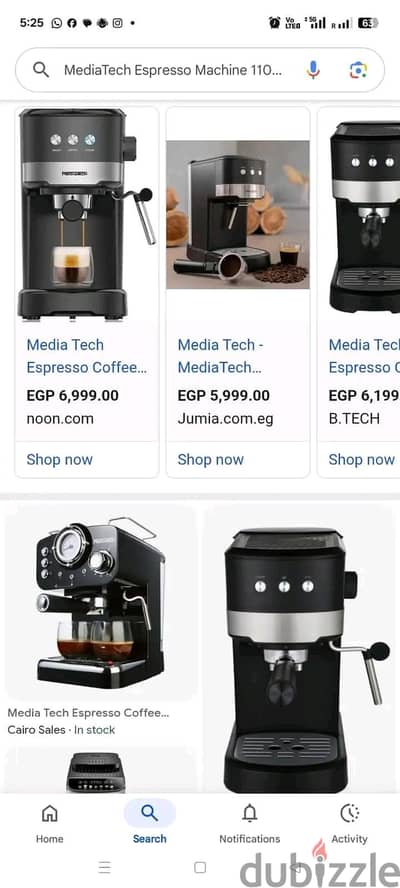Tap the MediaTech Espresso Machine search field
This screenshot has height=888, width=400.
(172, 70)
